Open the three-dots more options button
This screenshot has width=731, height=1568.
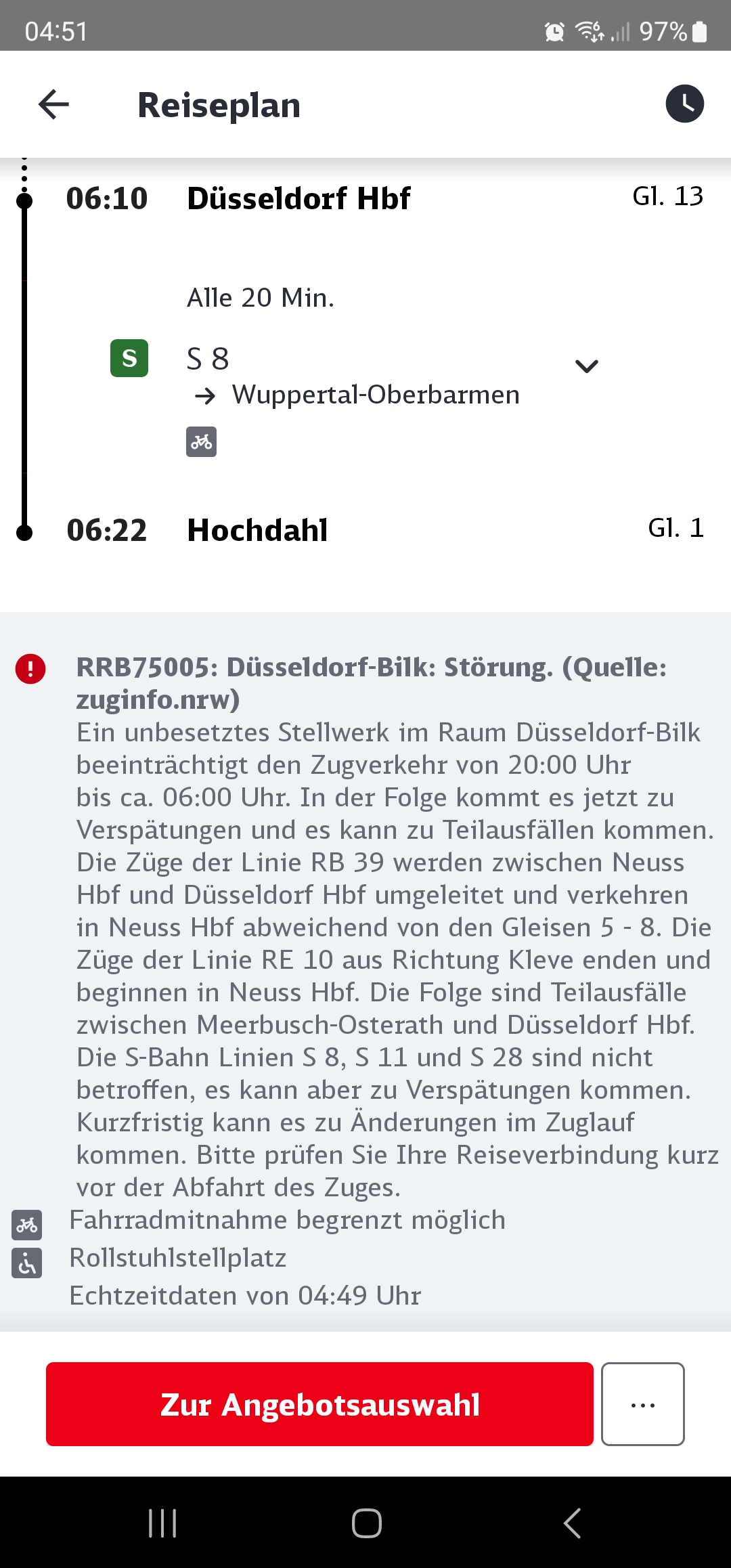click(642, 1404)
